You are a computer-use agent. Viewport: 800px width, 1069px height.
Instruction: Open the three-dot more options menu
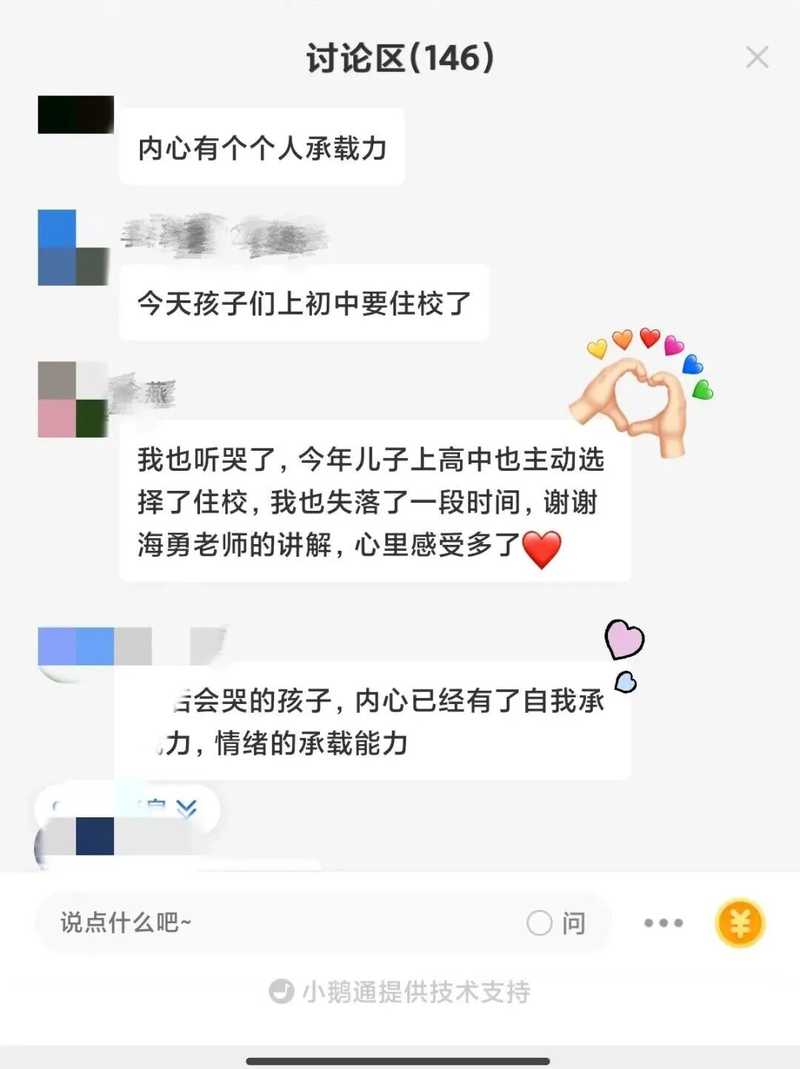(x=660, y=924)
